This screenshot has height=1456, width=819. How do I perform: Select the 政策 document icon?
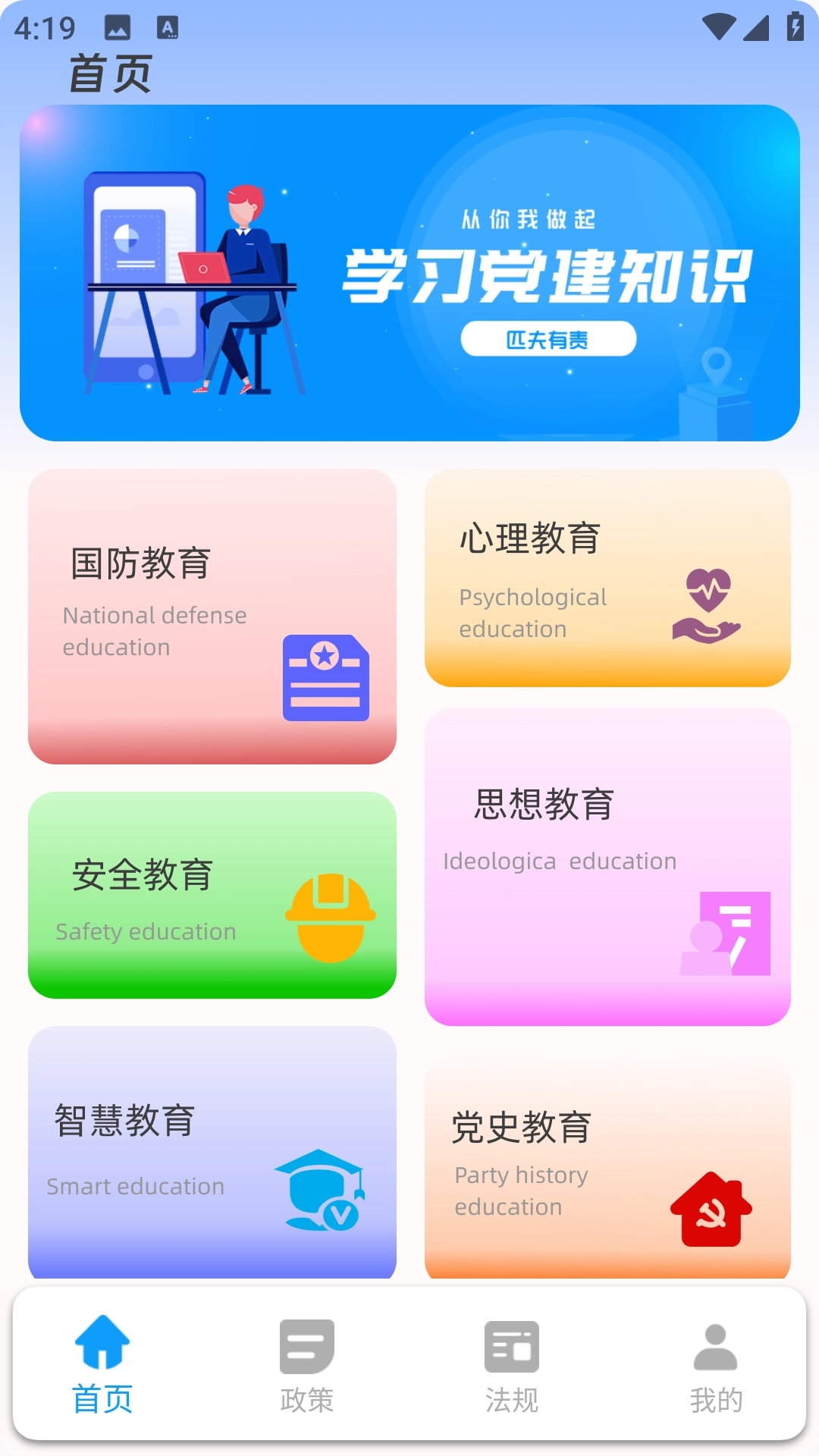coord(306,1346)
